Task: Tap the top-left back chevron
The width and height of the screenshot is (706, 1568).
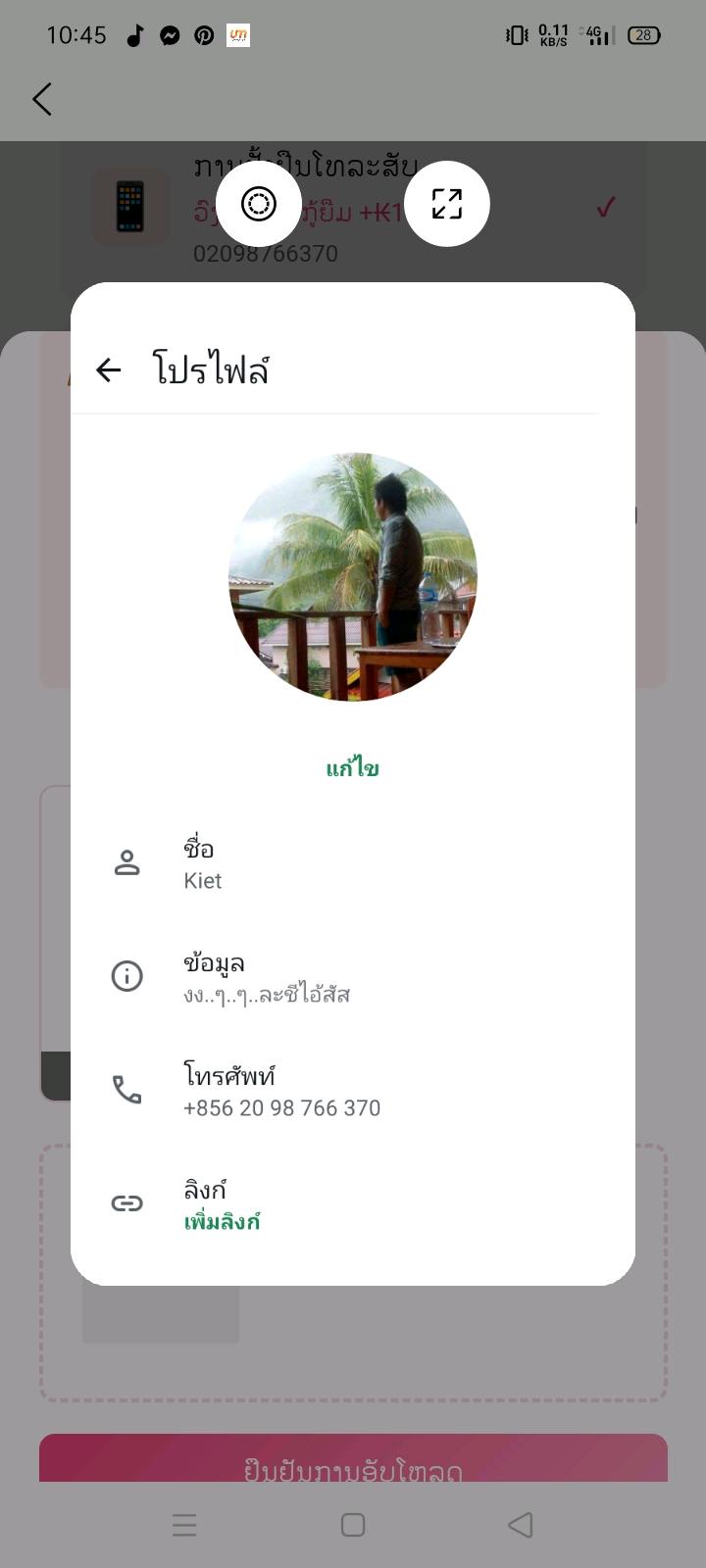Action: [x=42, y=99]
